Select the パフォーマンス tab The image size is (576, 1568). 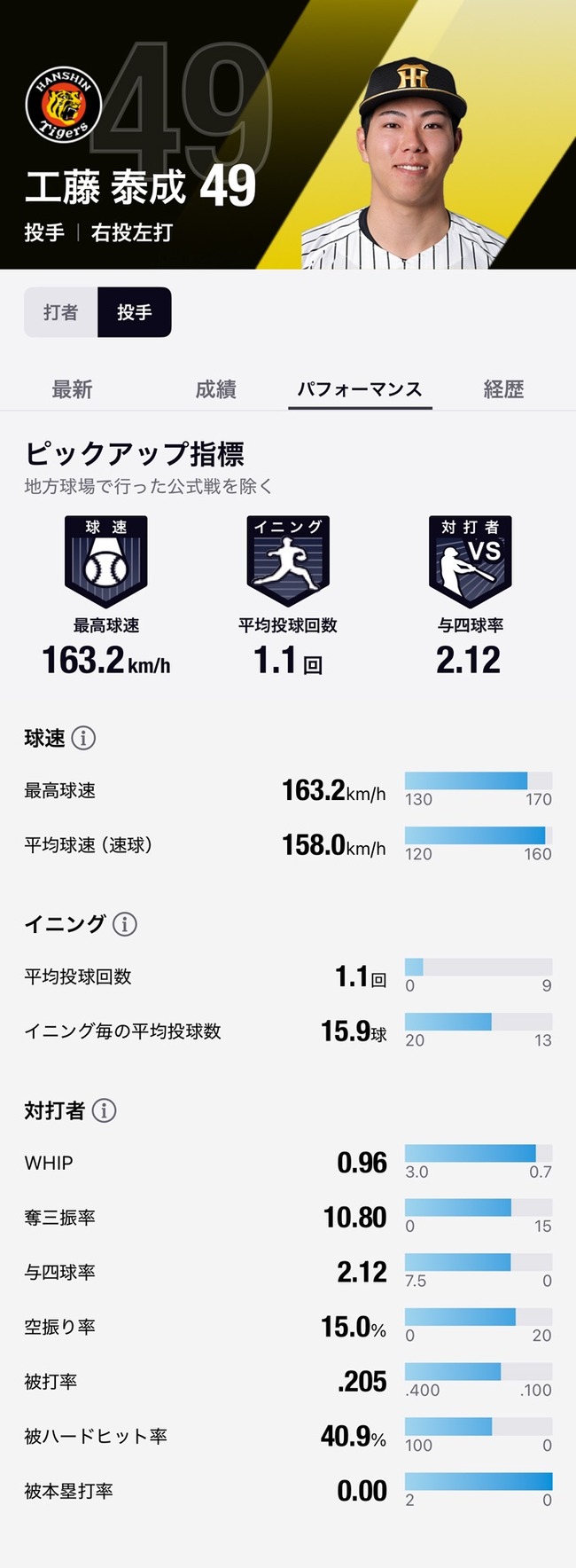(360, 389)
